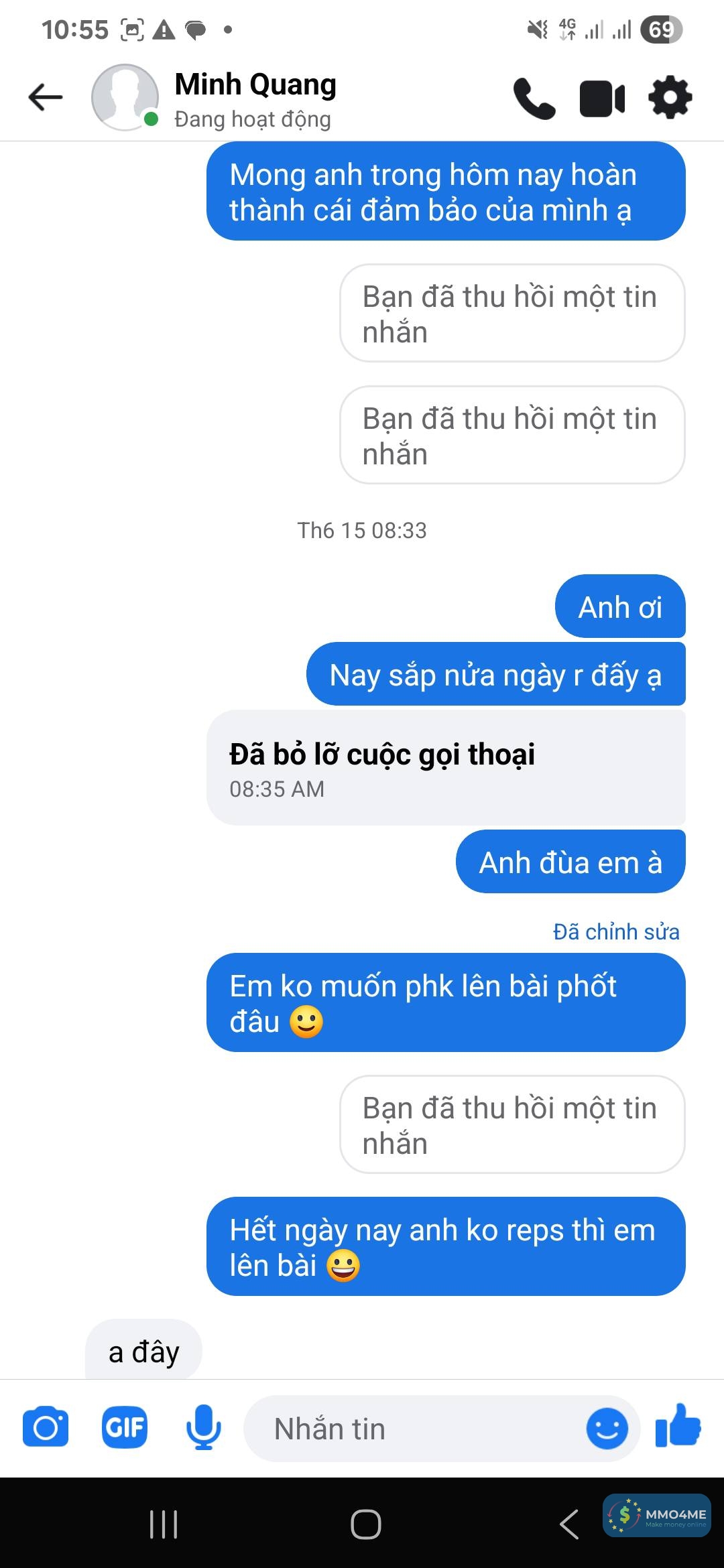Screen dimensions: 724x1568
Task: Go back from the Minh Quang chat
Action: click(46, 98)
